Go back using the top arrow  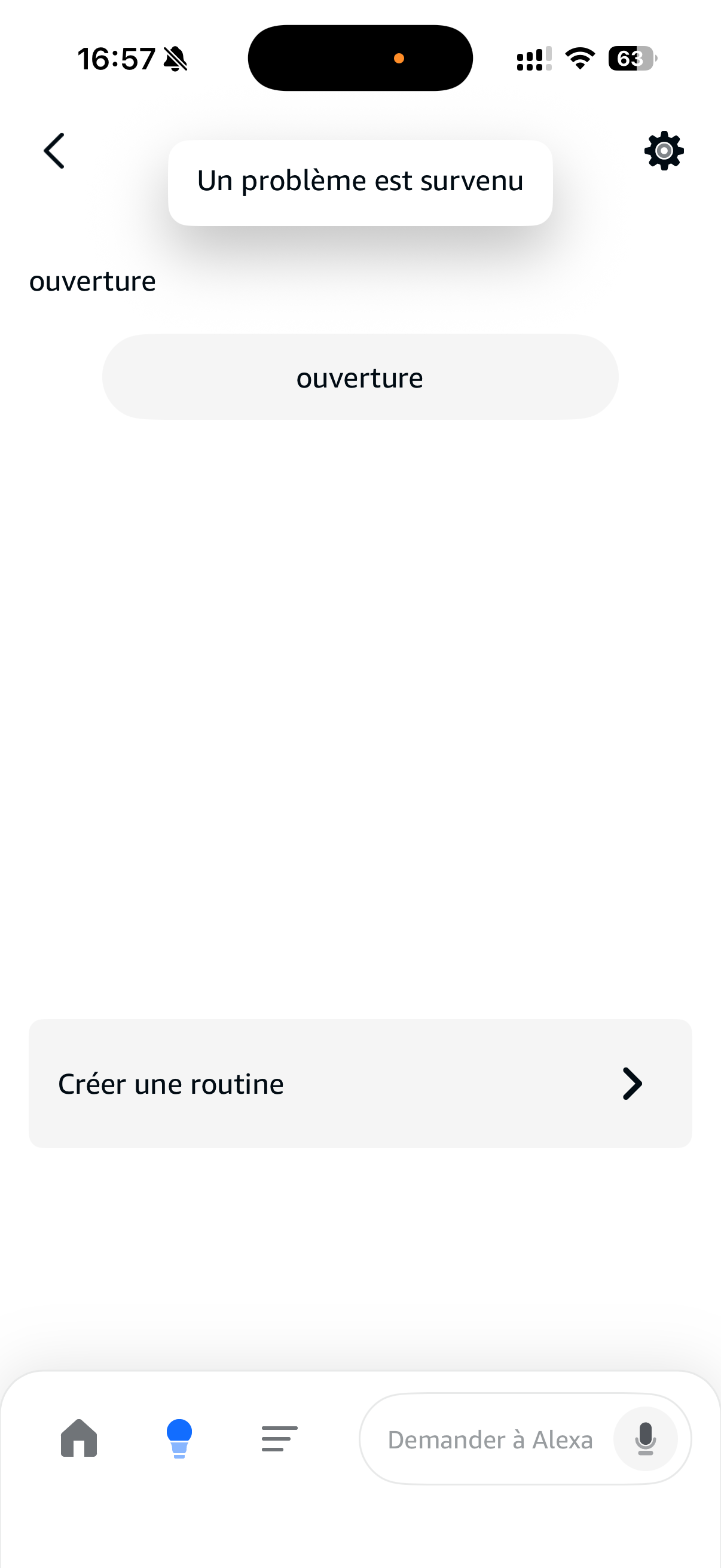click(x=54, y=150)
